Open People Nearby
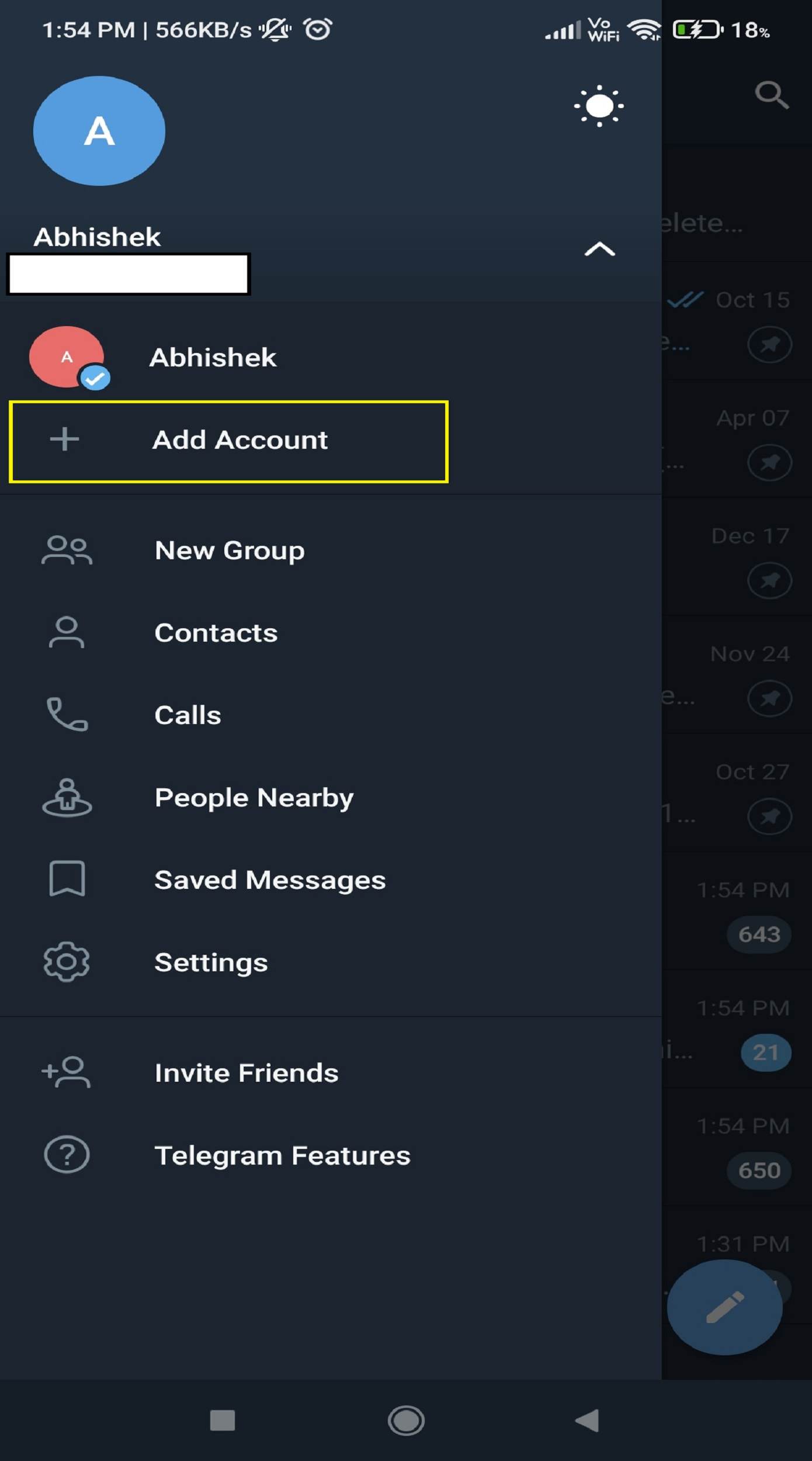The height and width of the screenshot is (1461, 812). (x=331, y=798)
